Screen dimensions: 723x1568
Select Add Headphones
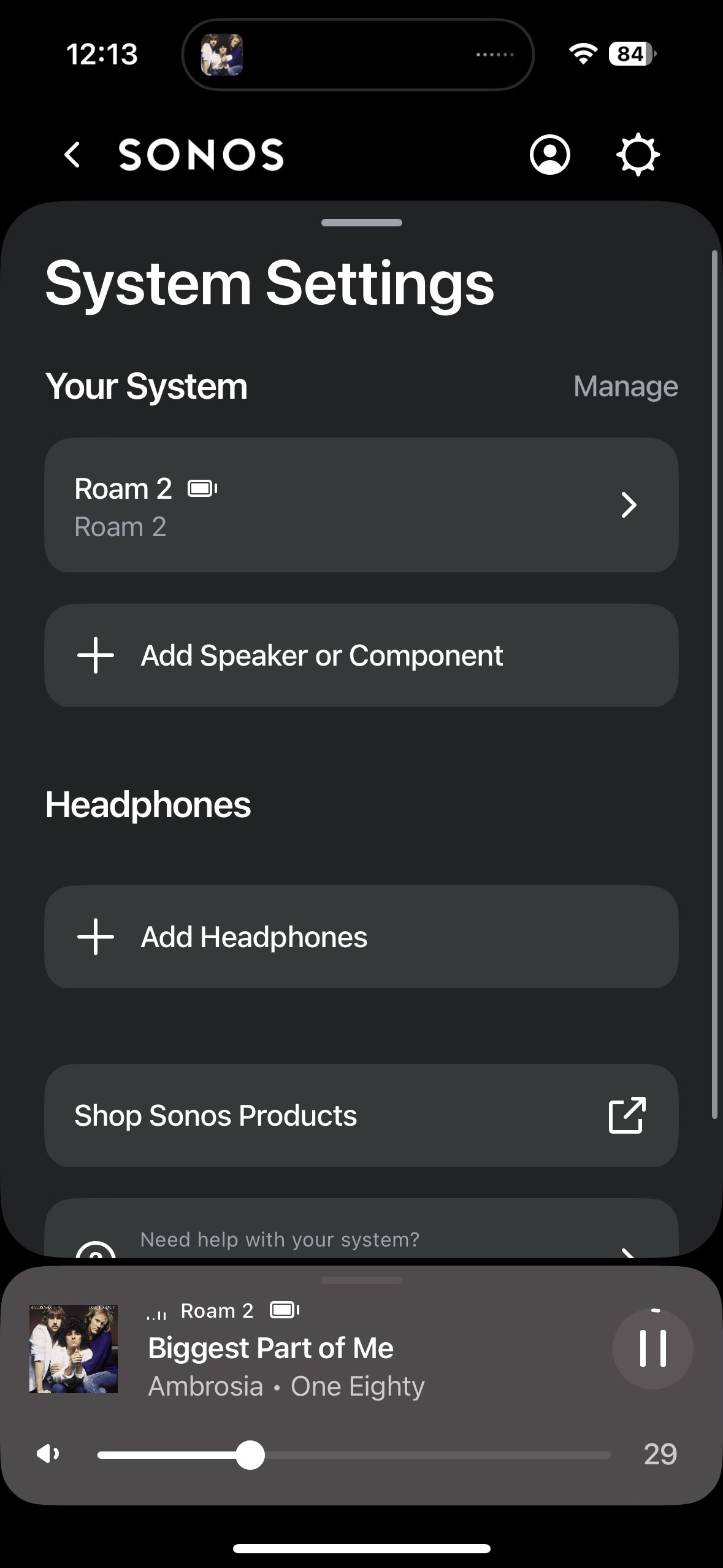coord(361,937)
